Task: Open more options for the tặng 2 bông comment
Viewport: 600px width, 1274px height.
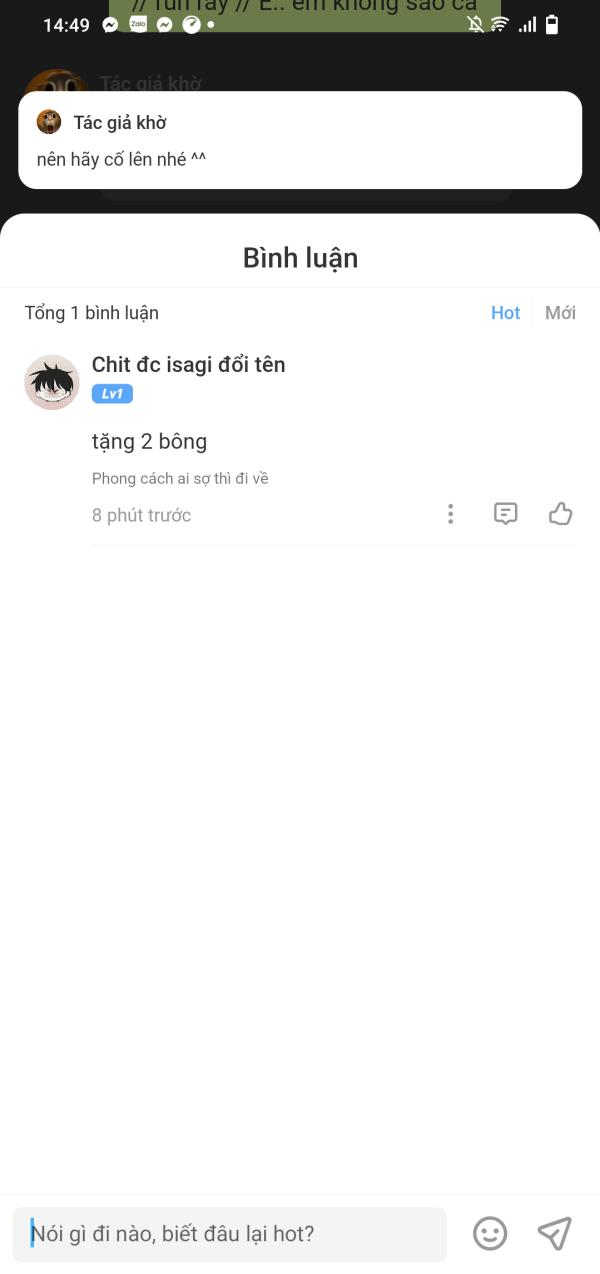Action: [x=450, y=514]
